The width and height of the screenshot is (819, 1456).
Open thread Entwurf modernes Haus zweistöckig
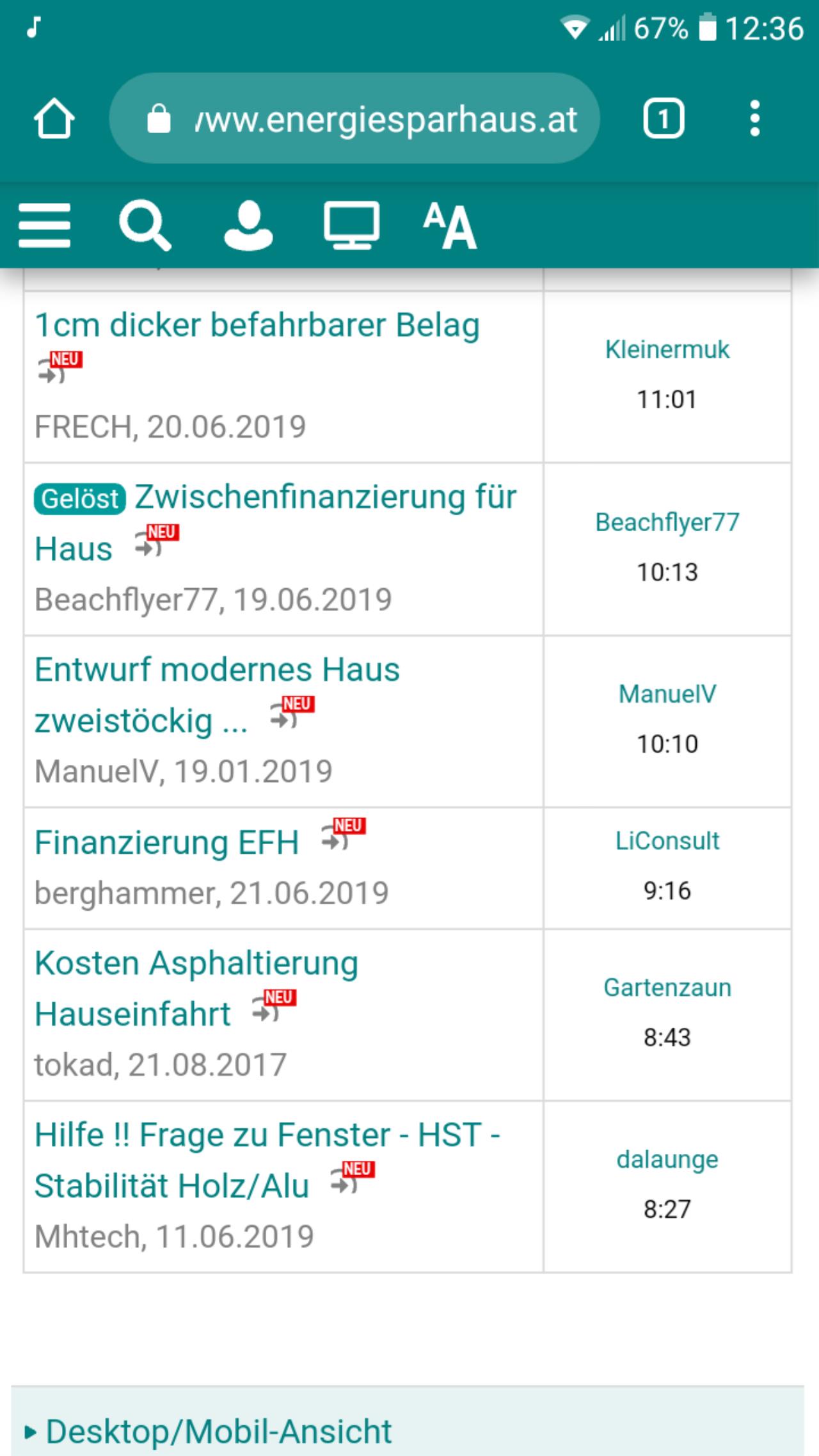217,695
